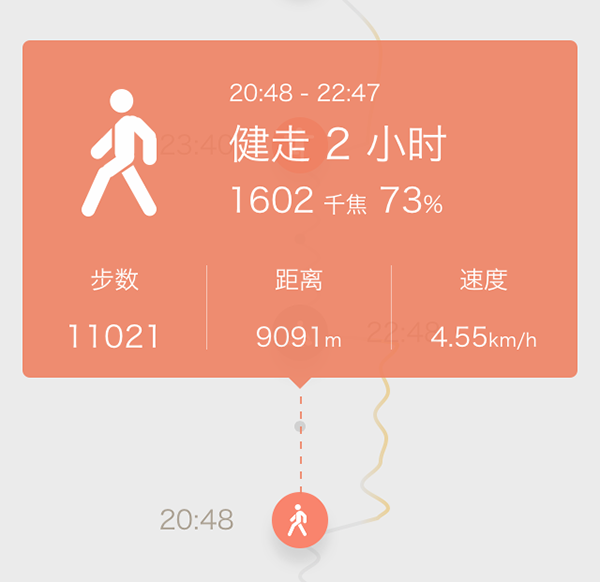The height and width of the screenshot is (582, 600).
Task: Open the 健走 2 小时 activity card
Action: (x=300, y=208)
